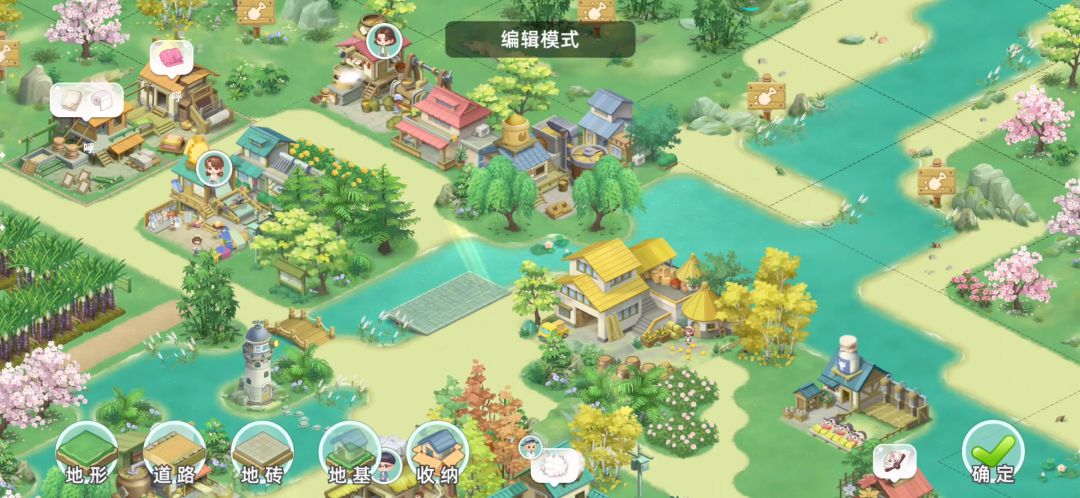
Task: Tap the 收纳 storage button
Action: (x=438, y=455)
